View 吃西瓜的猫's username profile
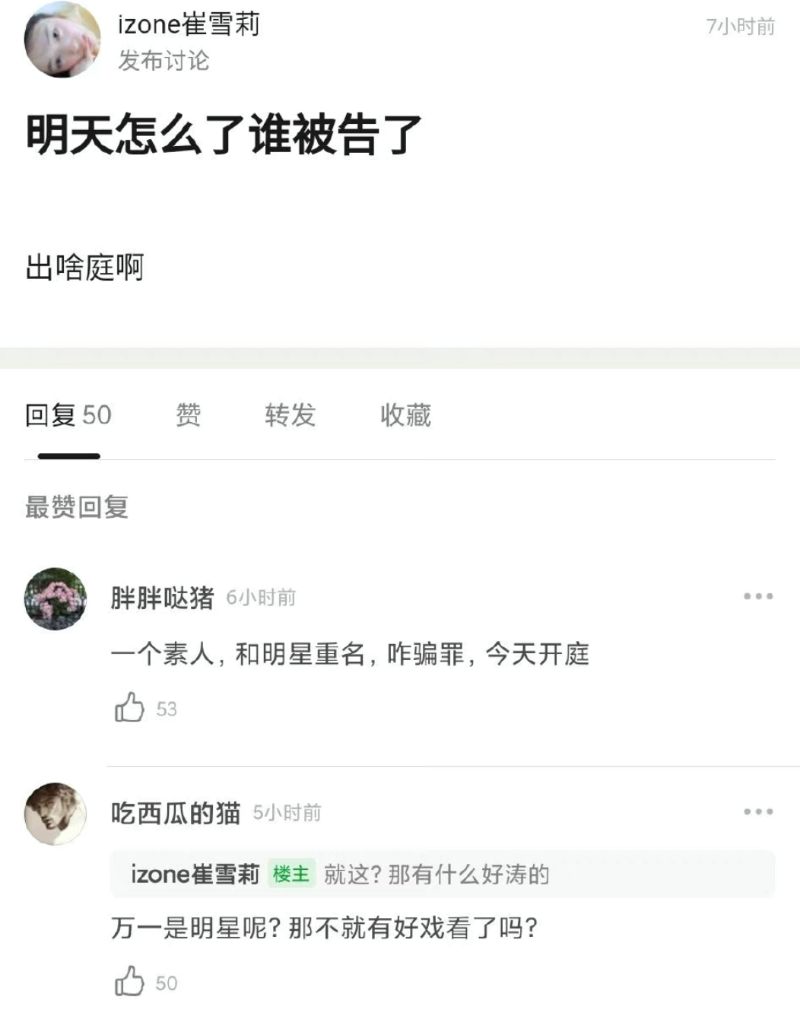The width and height of the screenshot is (800, 1016). pos(175,813)
